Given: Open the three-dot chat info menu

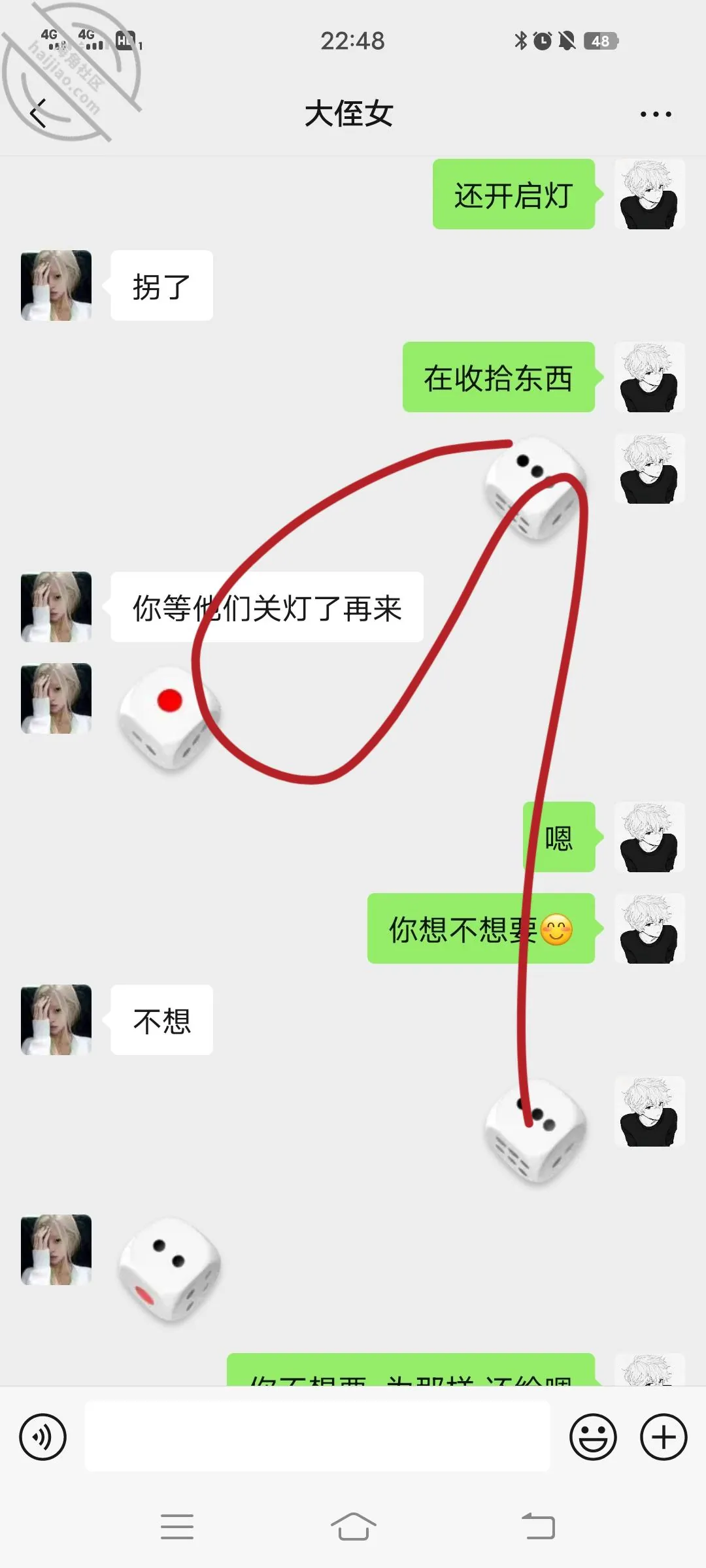Looking at the screenshot, I should 655,114.
